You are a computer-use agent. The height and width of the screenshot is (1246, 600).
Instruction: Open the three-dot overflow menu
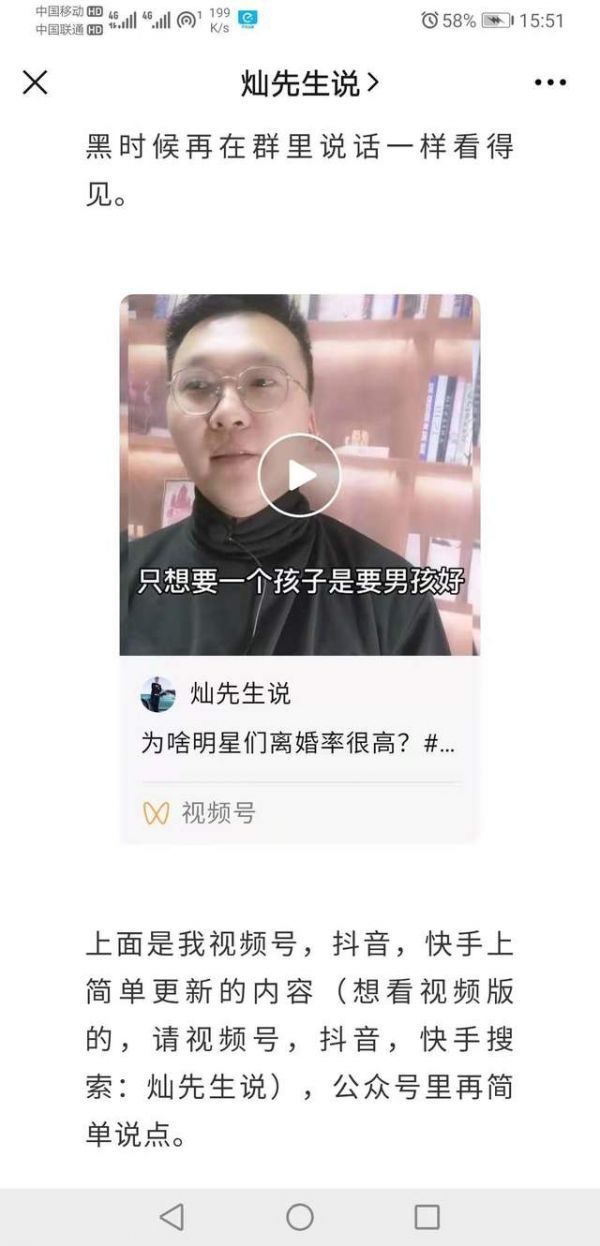click(x=550, y=83)
